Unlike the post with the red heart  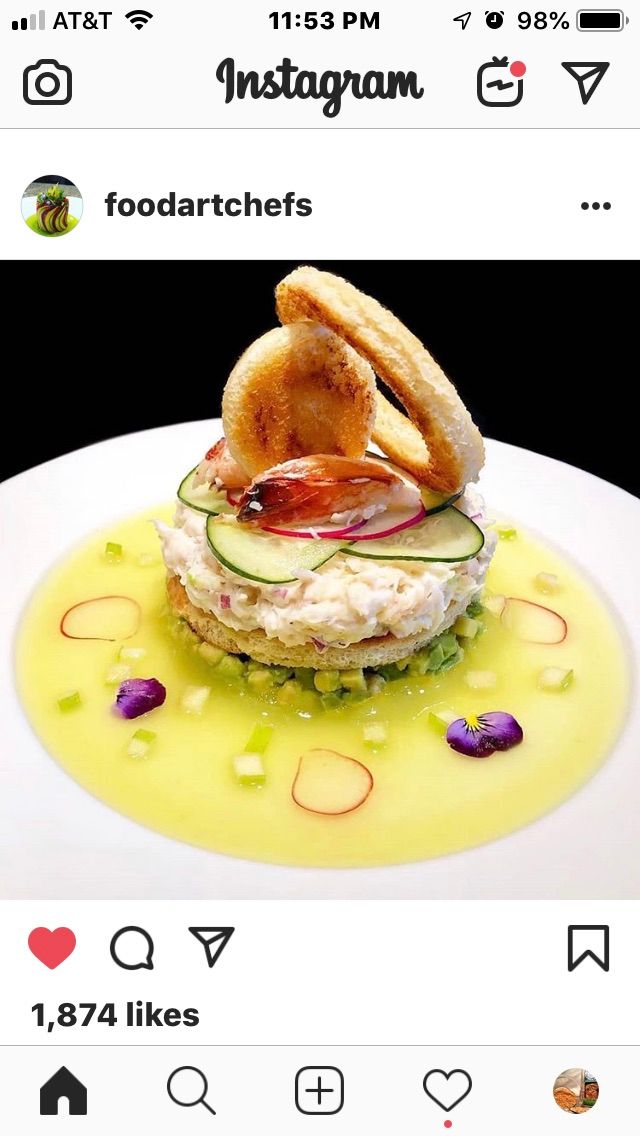[52, 947]
